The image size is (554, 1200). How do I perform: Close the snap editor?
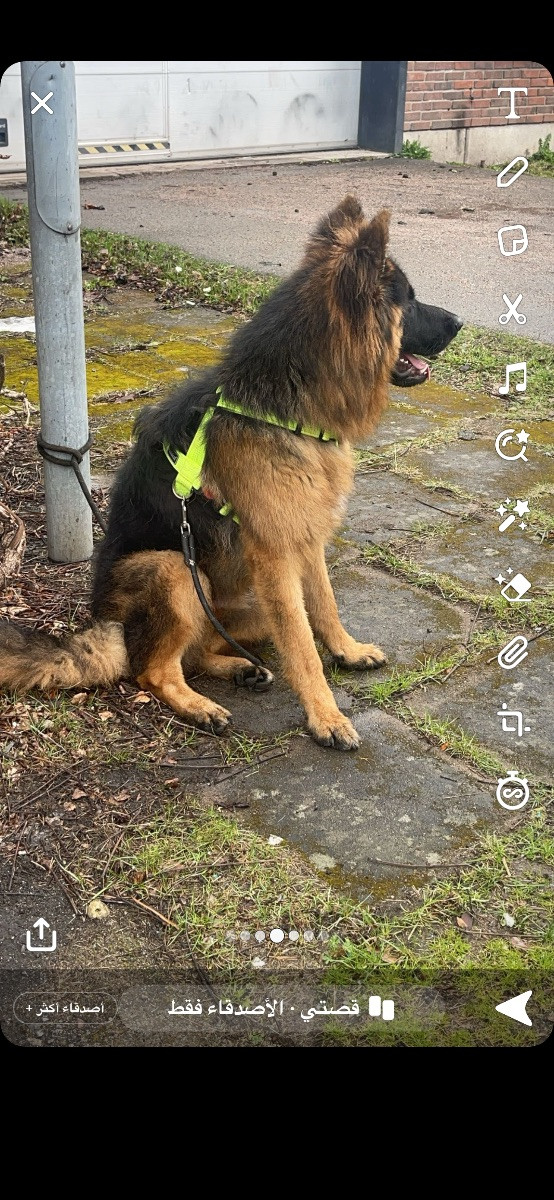tap(42, 103)
